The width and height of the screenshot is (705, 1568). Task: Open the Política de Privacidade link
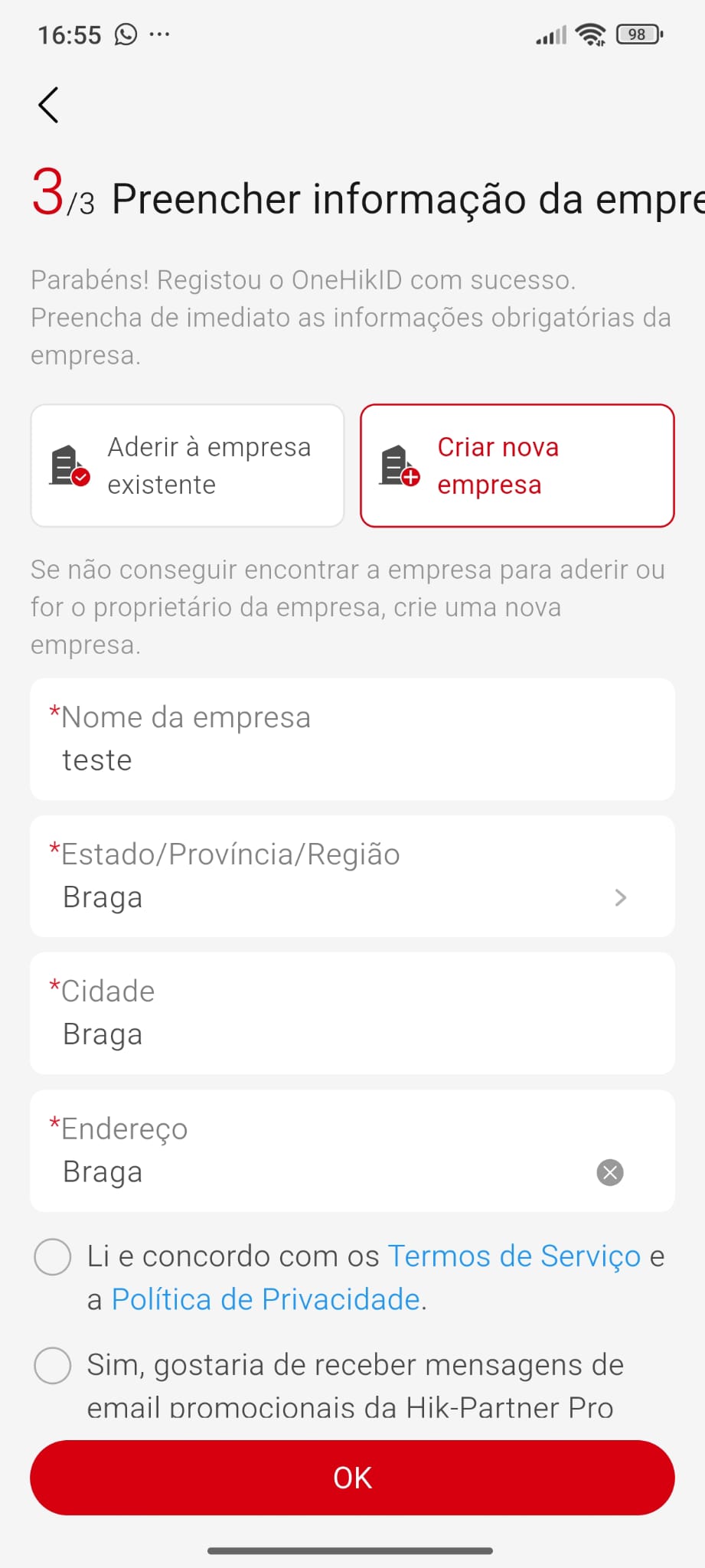267,1299
